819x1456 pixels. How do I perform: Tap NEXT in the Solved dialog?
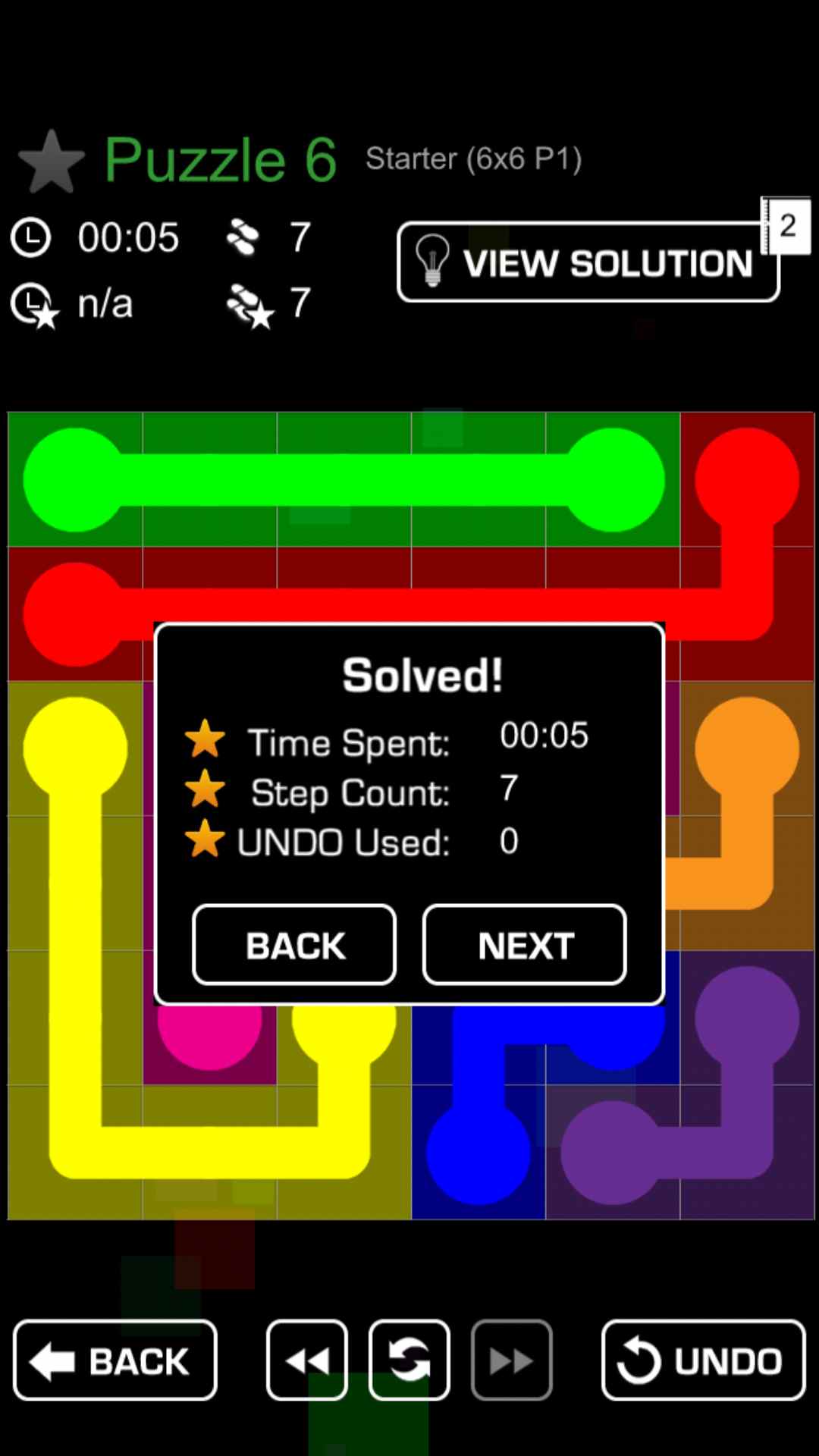(x=524, y=945)
